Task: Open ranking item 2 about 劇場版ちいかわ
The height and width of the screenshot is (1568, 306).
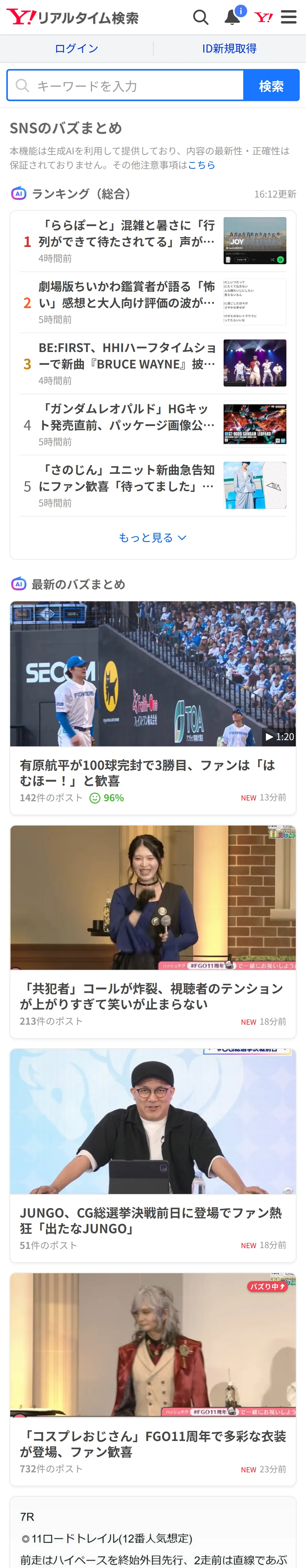Action: coord(153,303)
